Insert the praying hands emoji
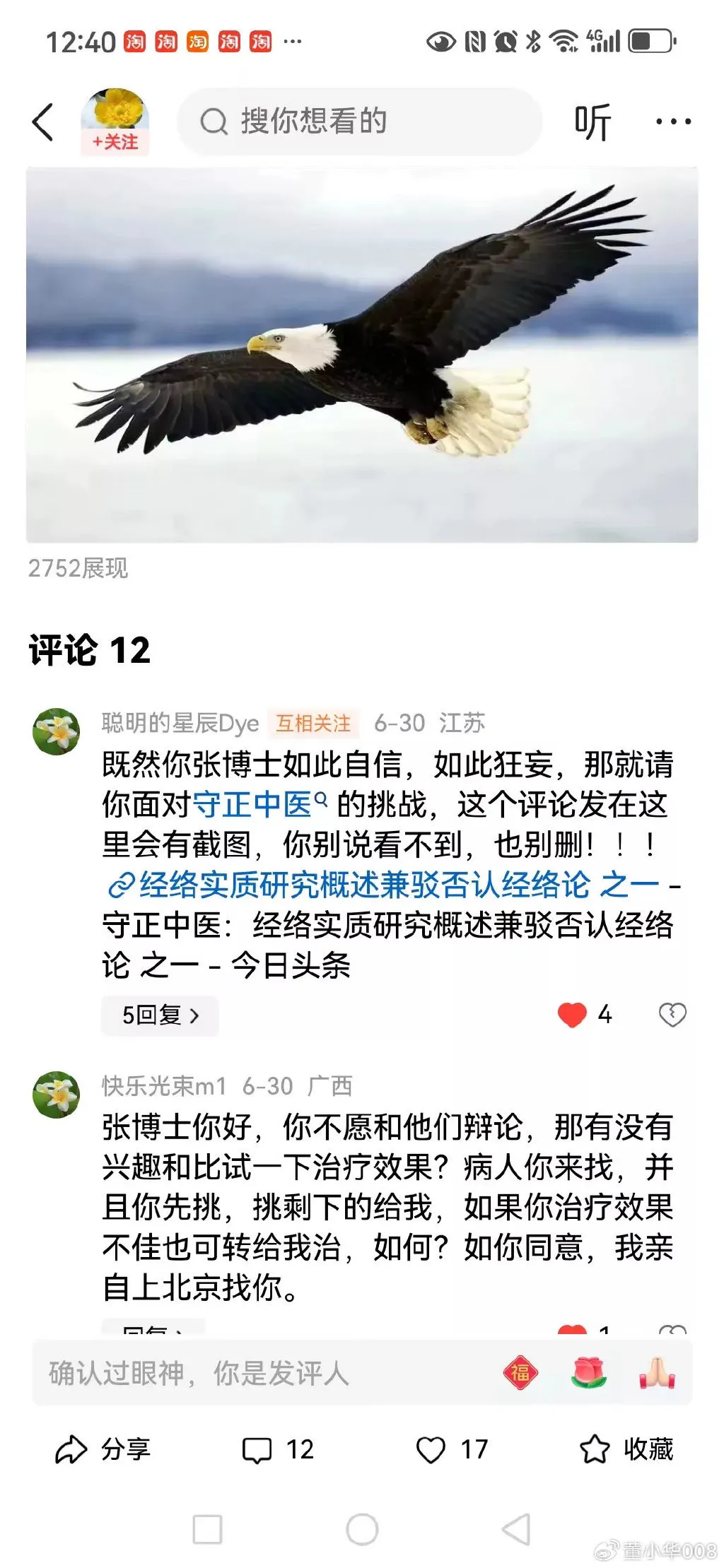Image resolution: width=724 pixels, height=1568 pixels. click(657, 1373)
